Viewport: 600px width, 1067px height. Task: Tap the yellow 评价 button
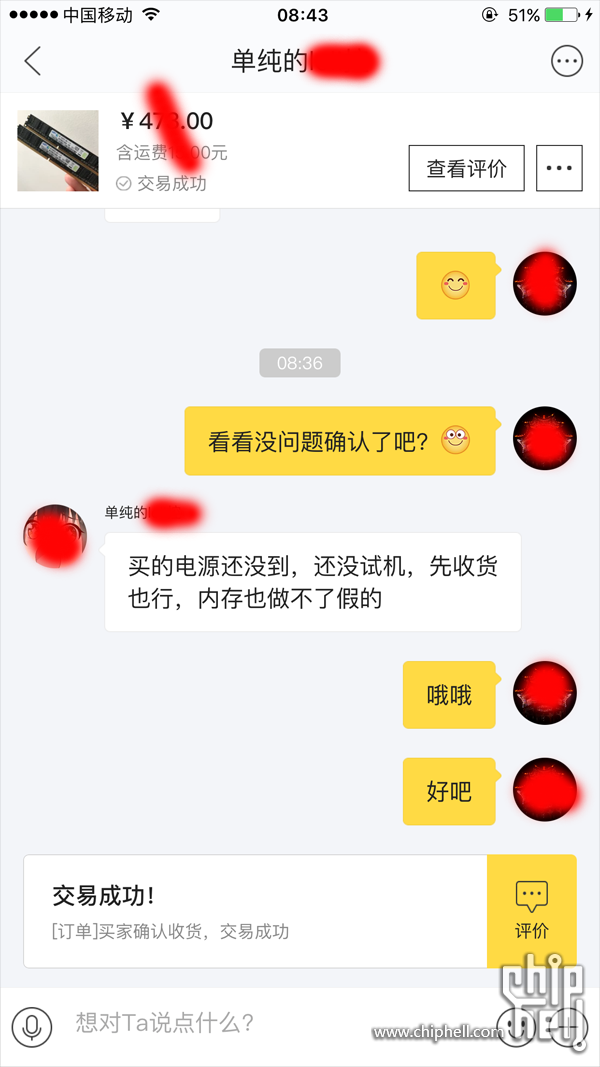[531, 911]
